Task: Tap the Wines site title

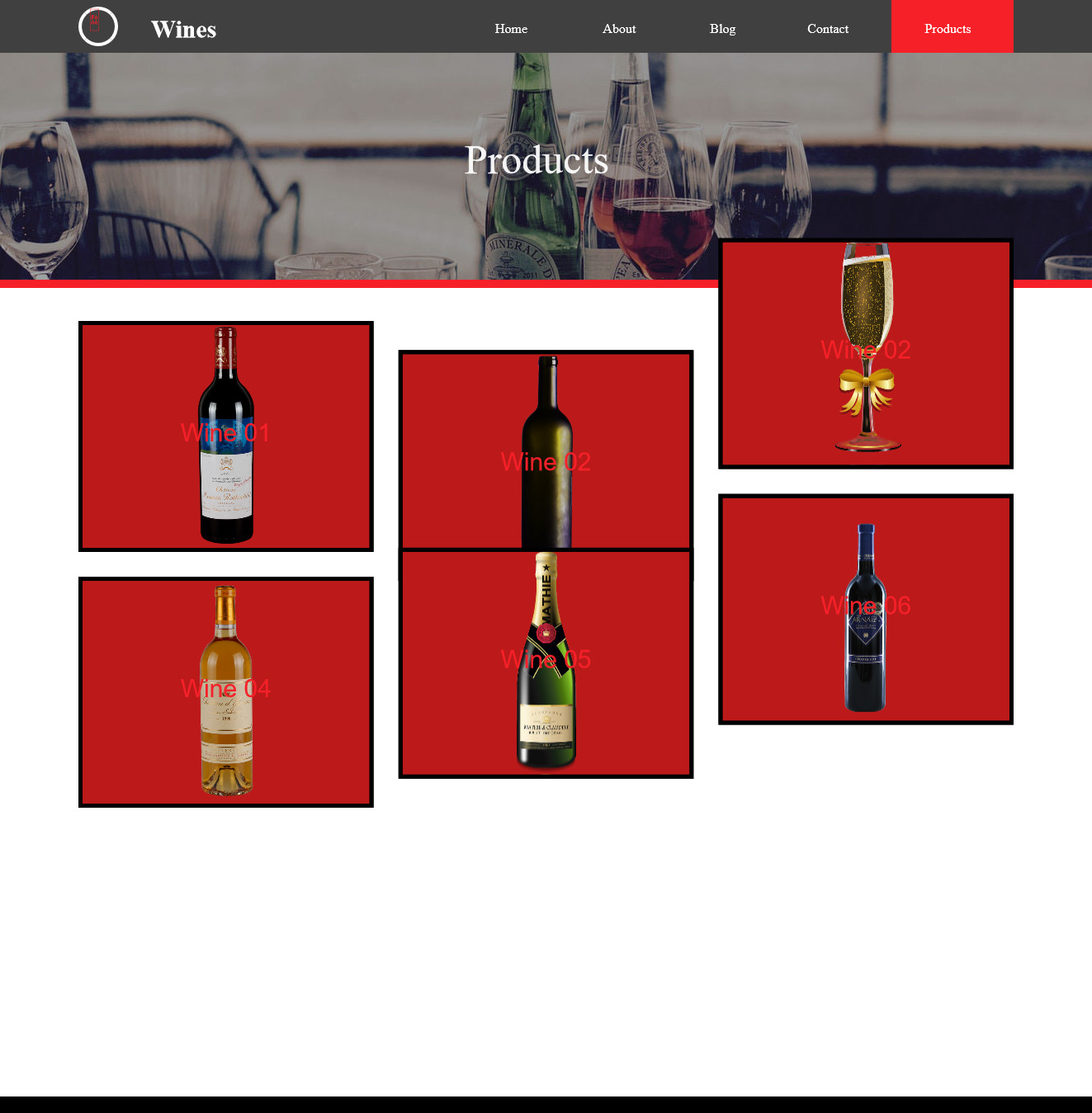Action: 183,30
